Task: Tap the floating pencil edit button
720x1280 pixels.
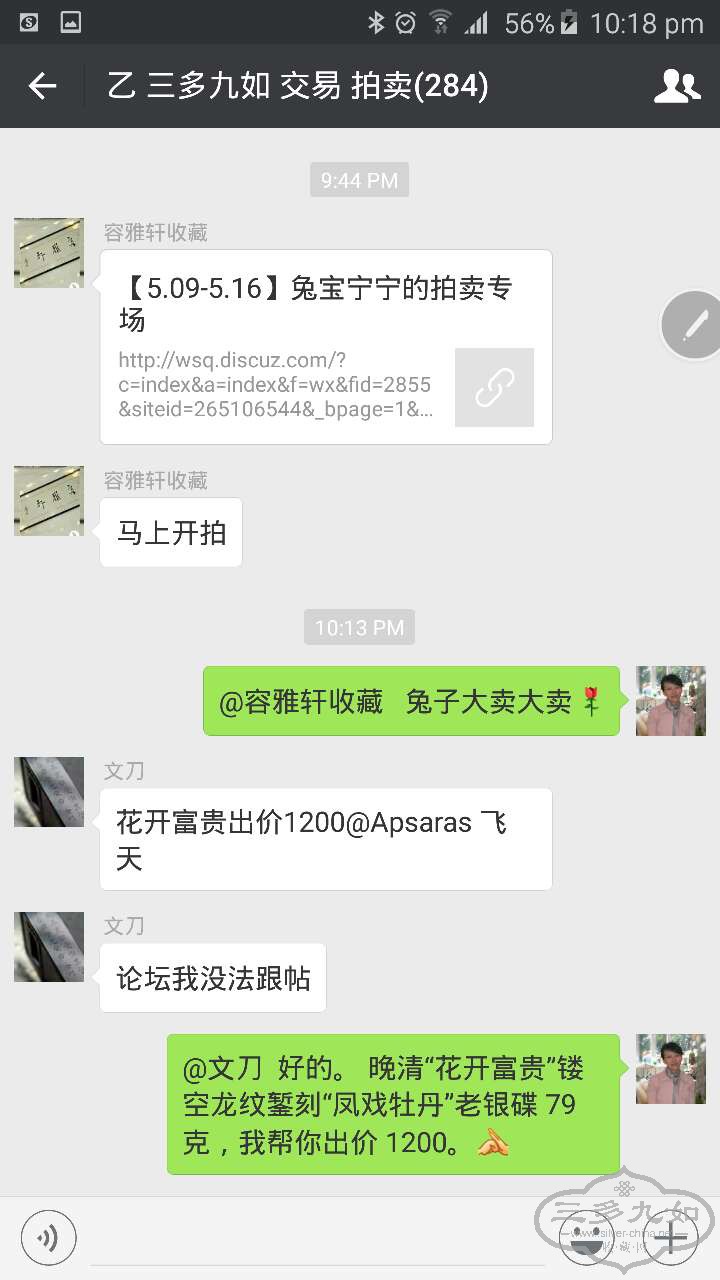Action: click(694, 325)
